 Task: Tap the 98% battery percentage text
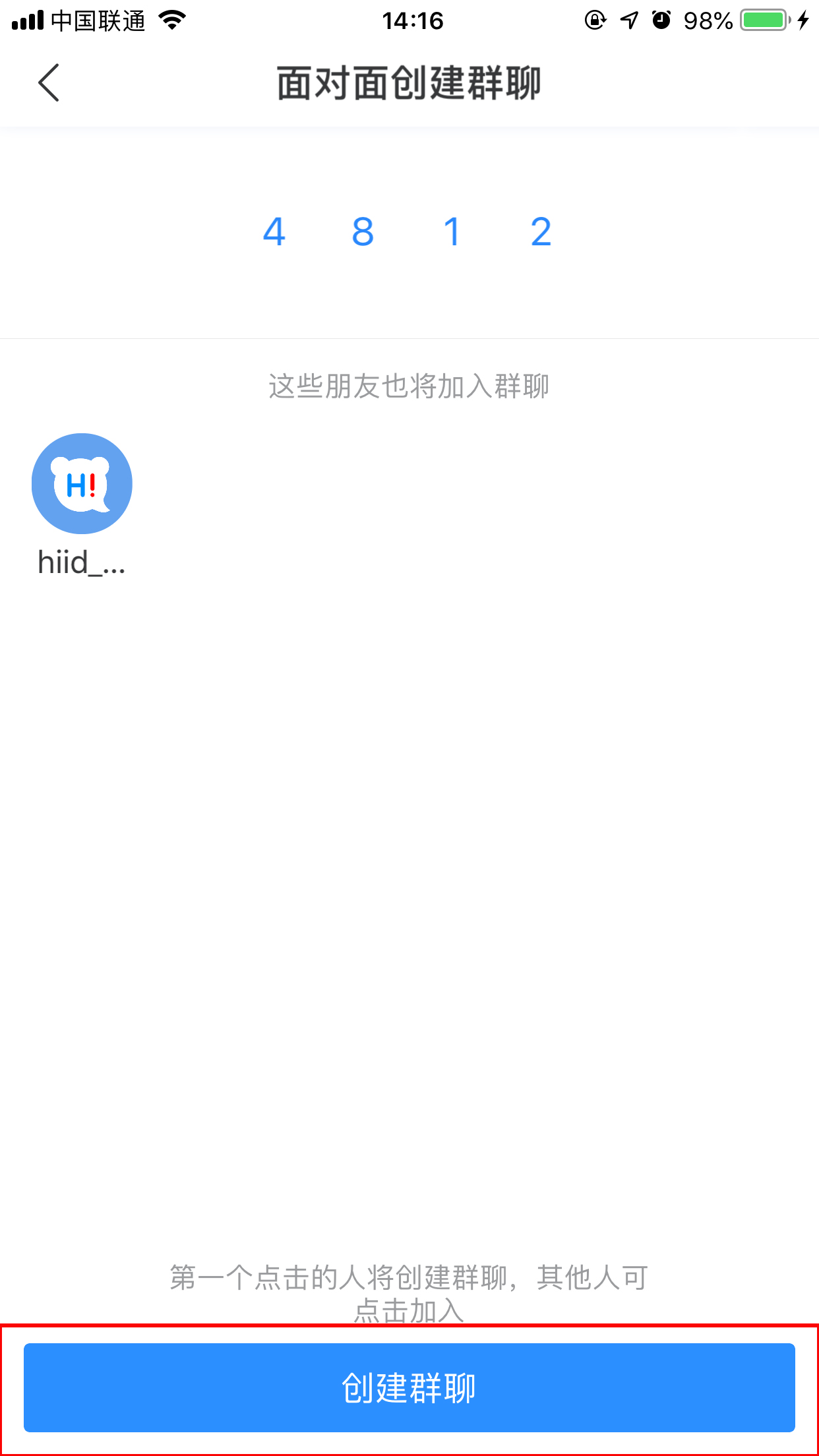(x=707, y=21)
